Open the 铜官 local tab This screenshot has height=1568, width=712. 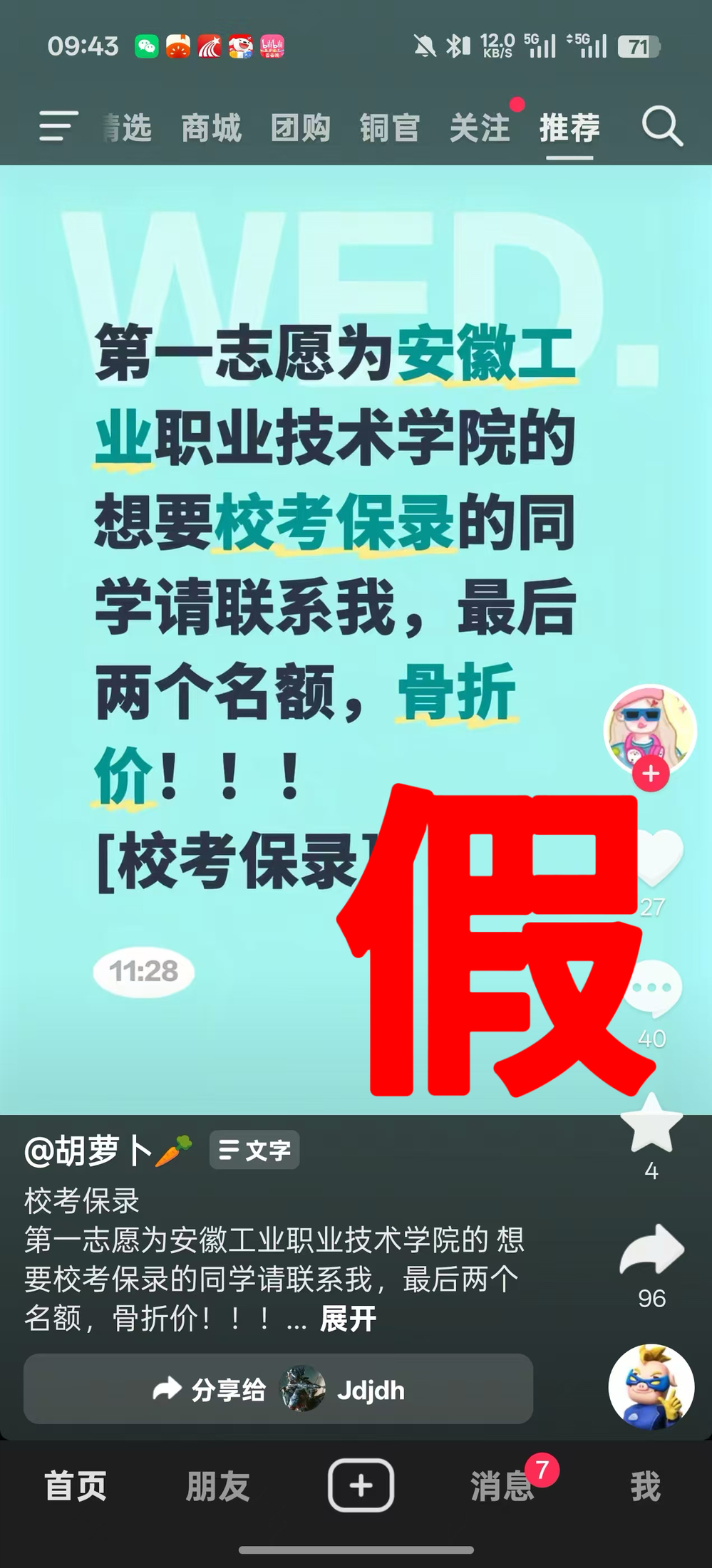tap(389, 128)
